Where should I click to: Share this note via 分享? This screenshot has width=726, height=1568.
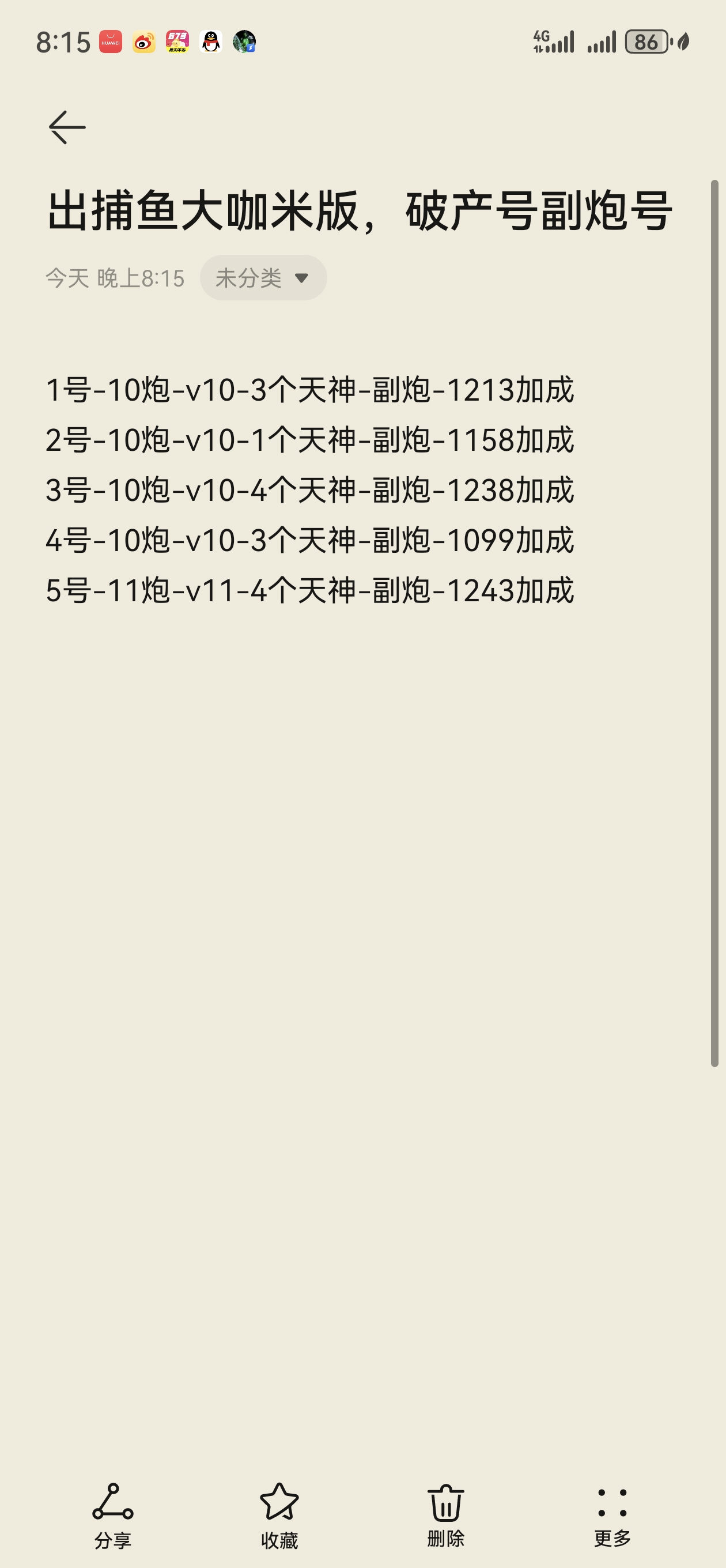[112, 1516]
